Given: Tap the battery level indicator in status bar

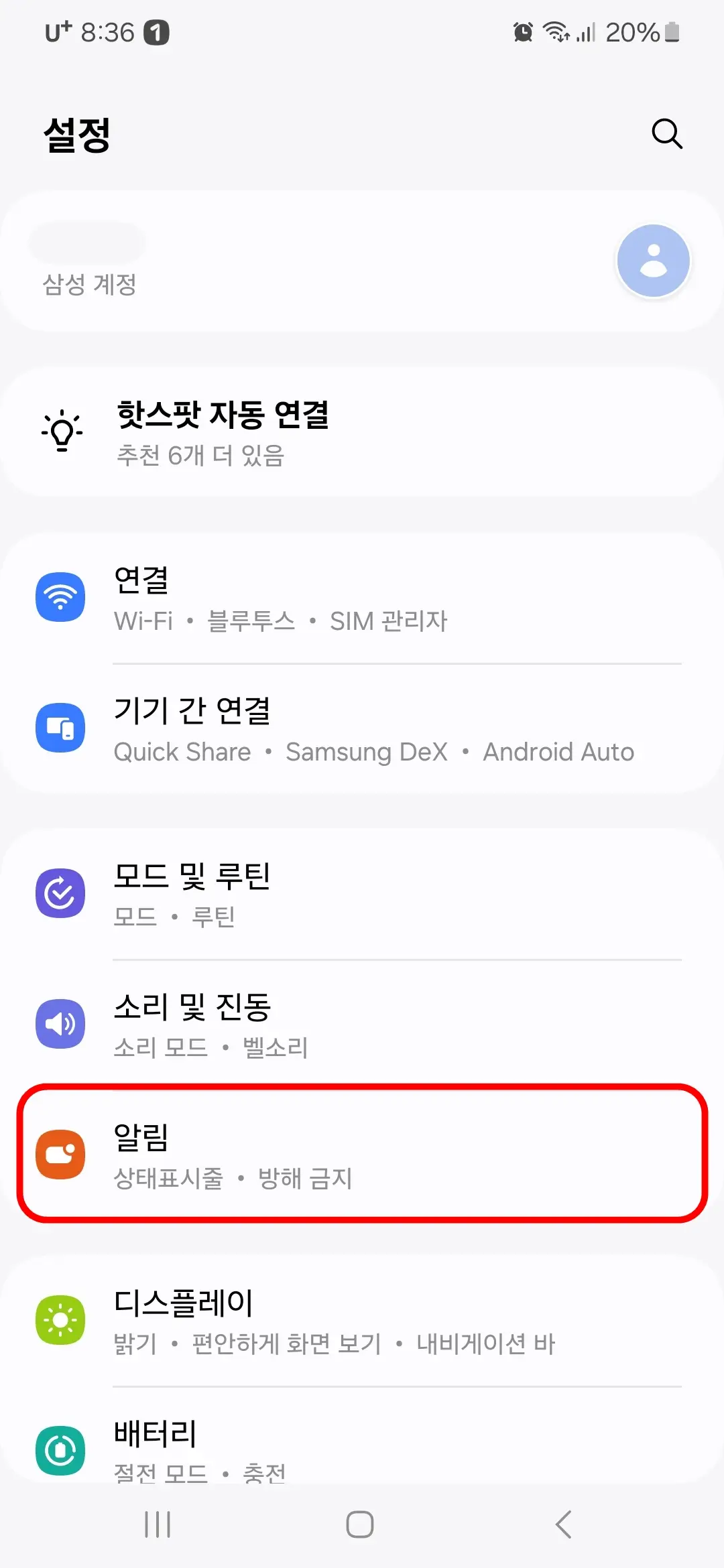Looking at the screenshot, I should 642,31.
